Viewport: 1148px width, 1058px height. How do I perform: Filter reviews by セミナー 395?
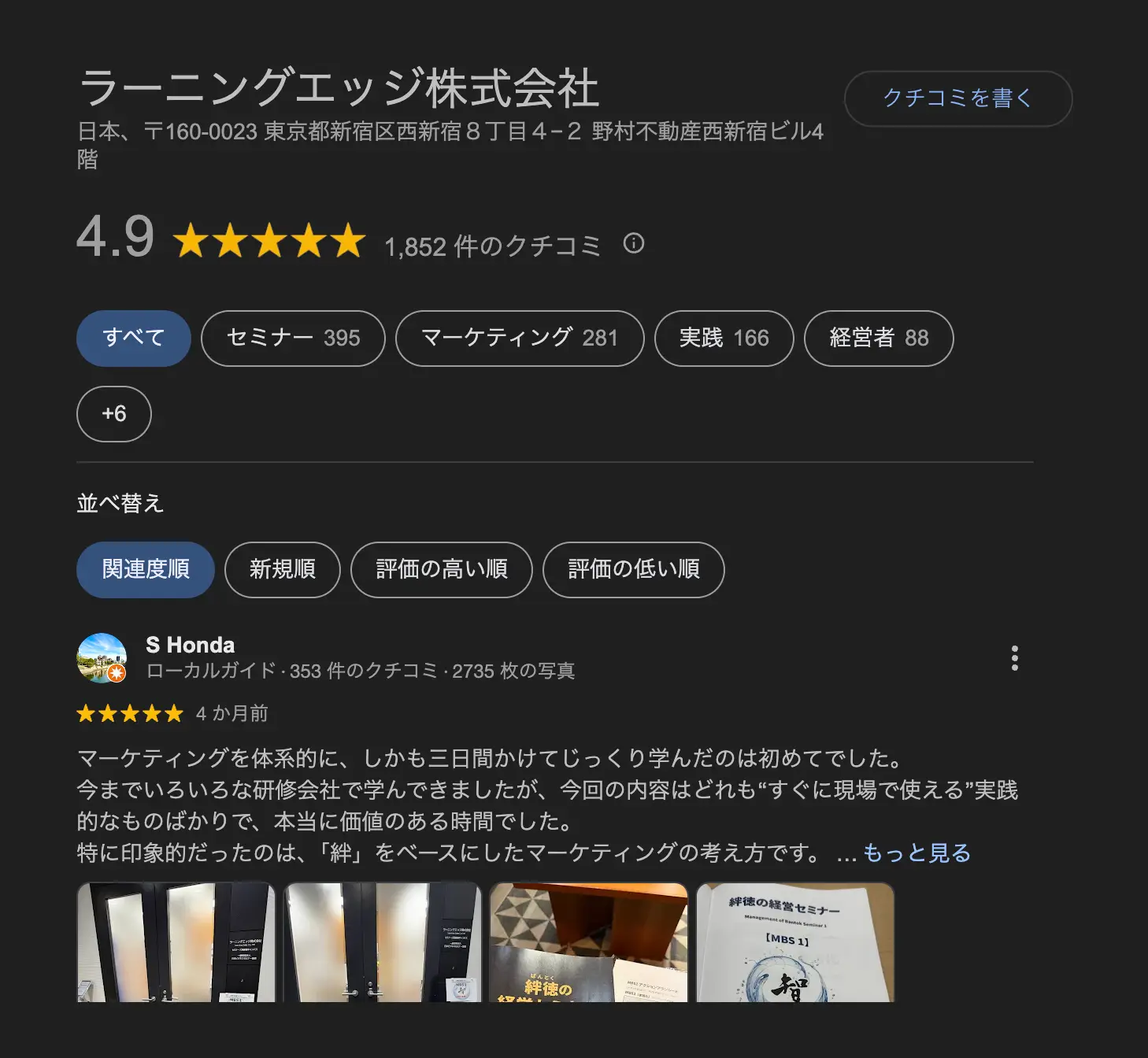pyautogui.click(x=293, y=338)
